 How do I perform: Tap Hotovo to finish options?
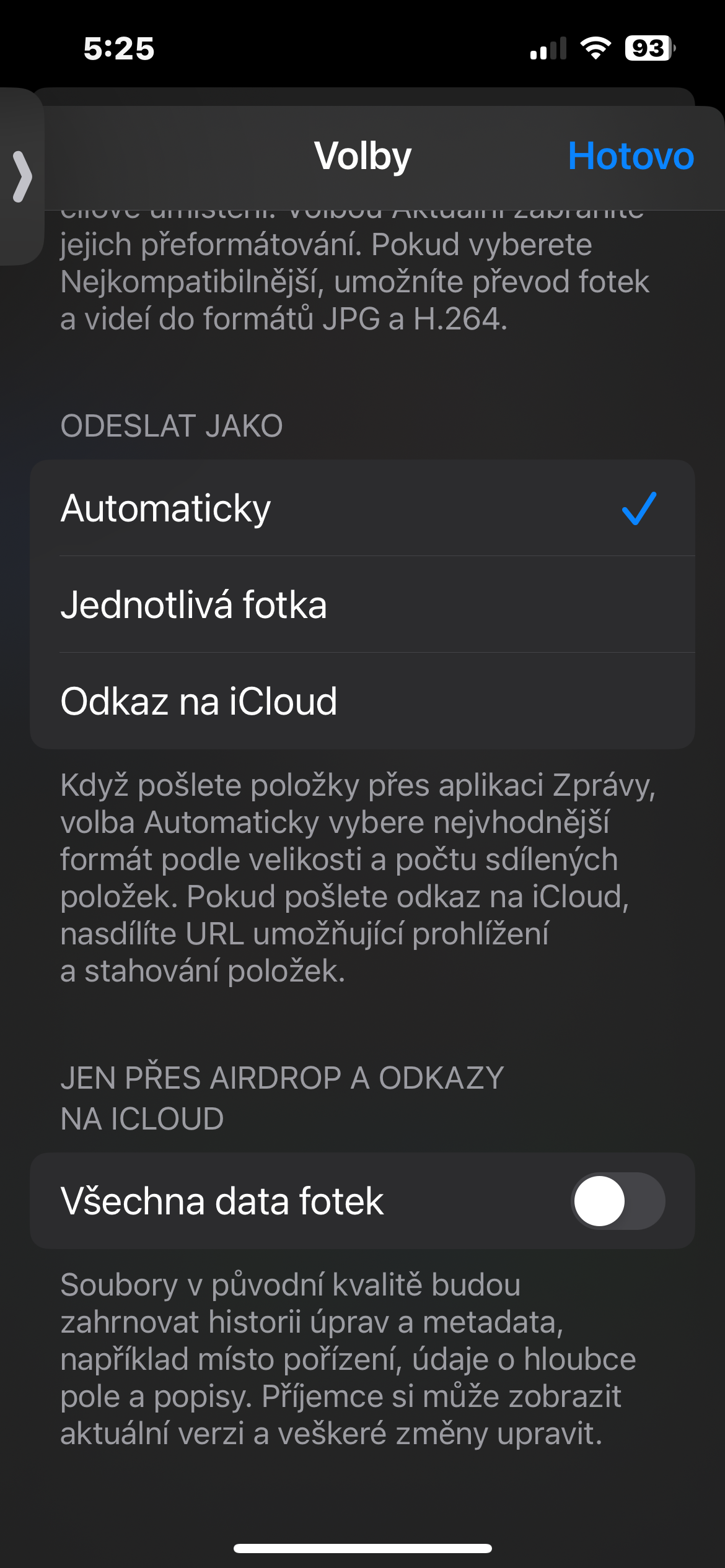[630, 156]
